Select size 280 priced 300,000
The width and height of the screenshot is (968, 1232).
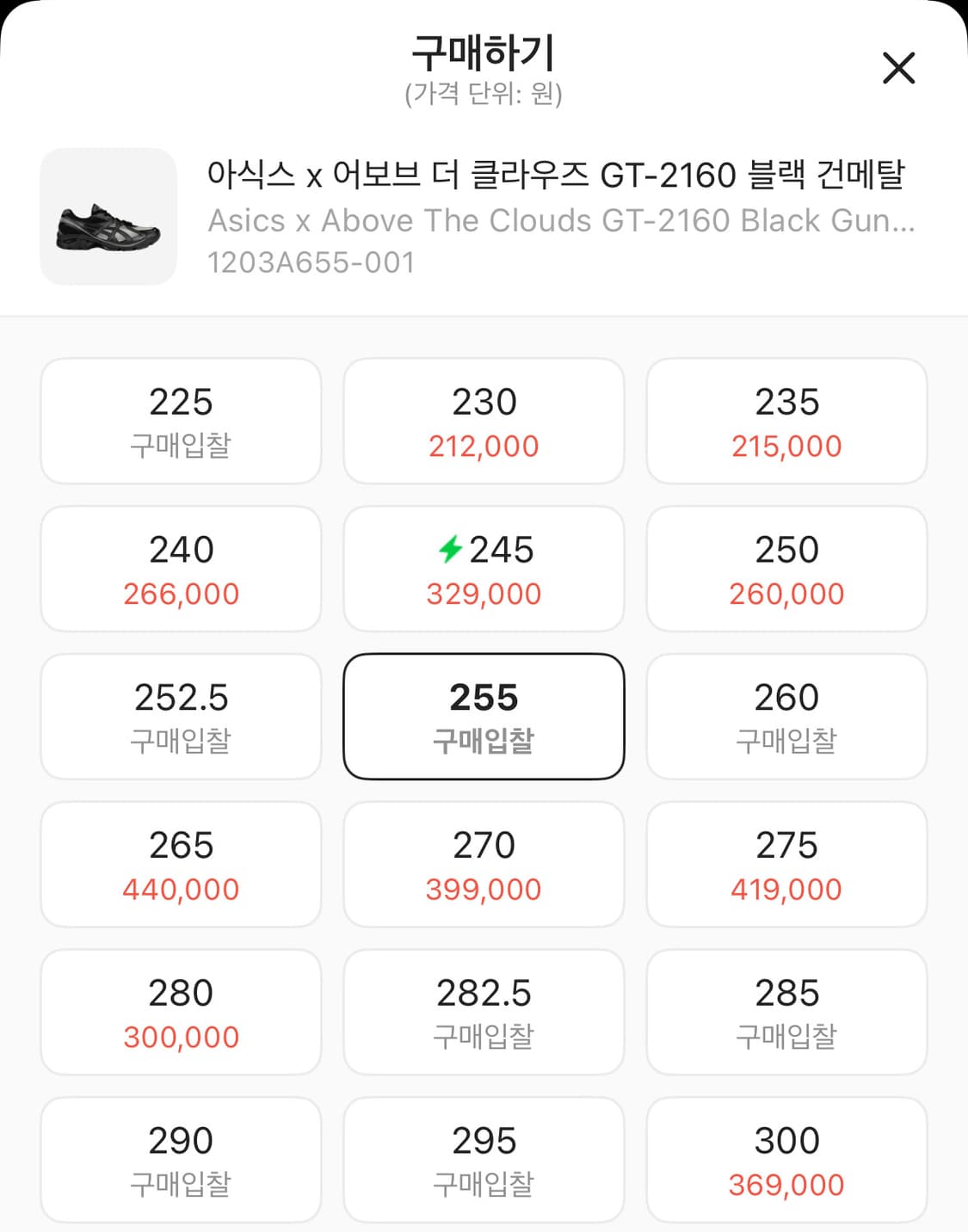pos(180,1013)
